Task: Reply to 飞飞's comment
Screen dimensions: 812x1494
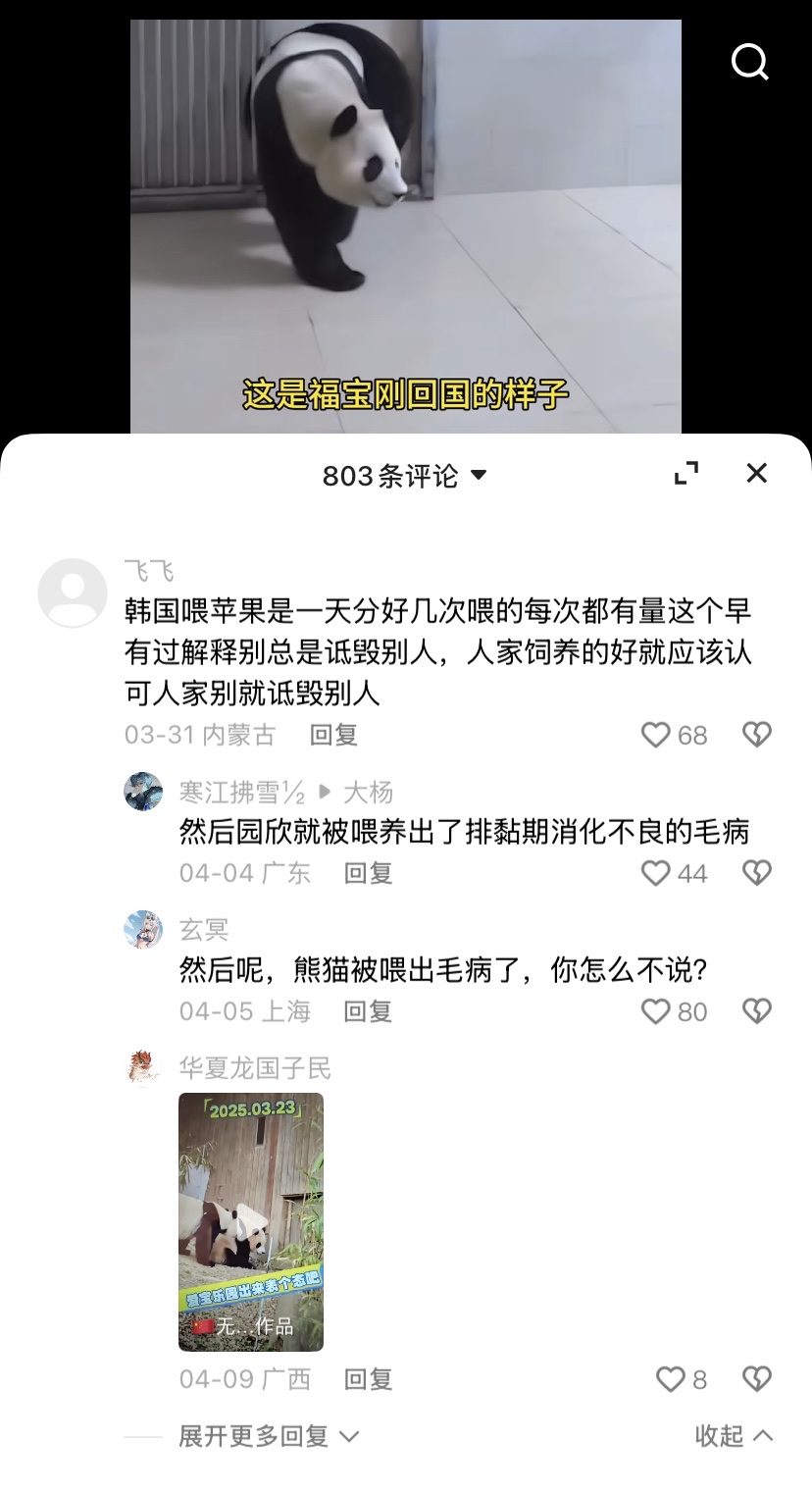Action: point(333,735)
